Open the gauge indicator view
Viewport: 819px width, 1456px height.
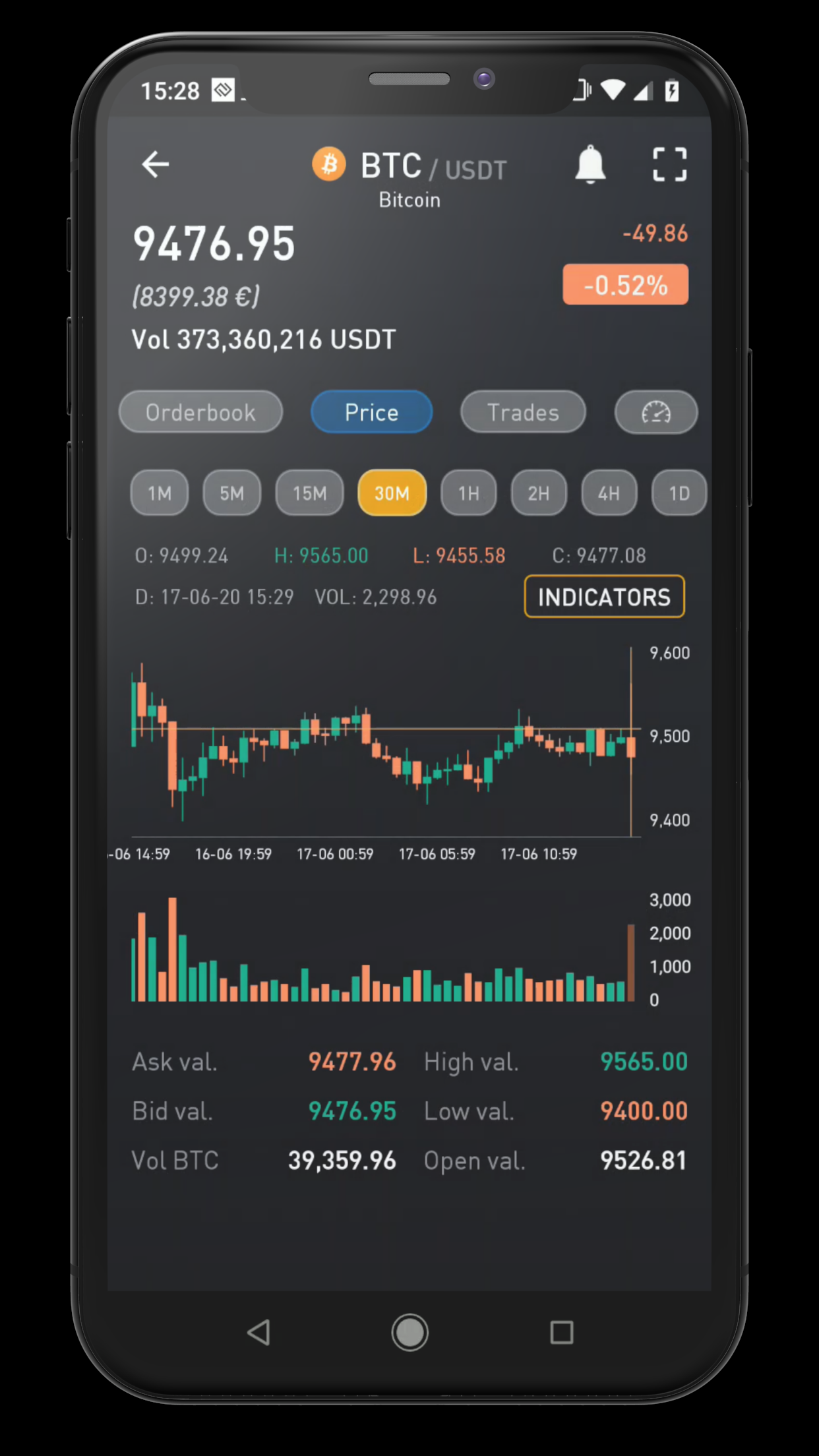pyautogui.click(x=655, y=412)
